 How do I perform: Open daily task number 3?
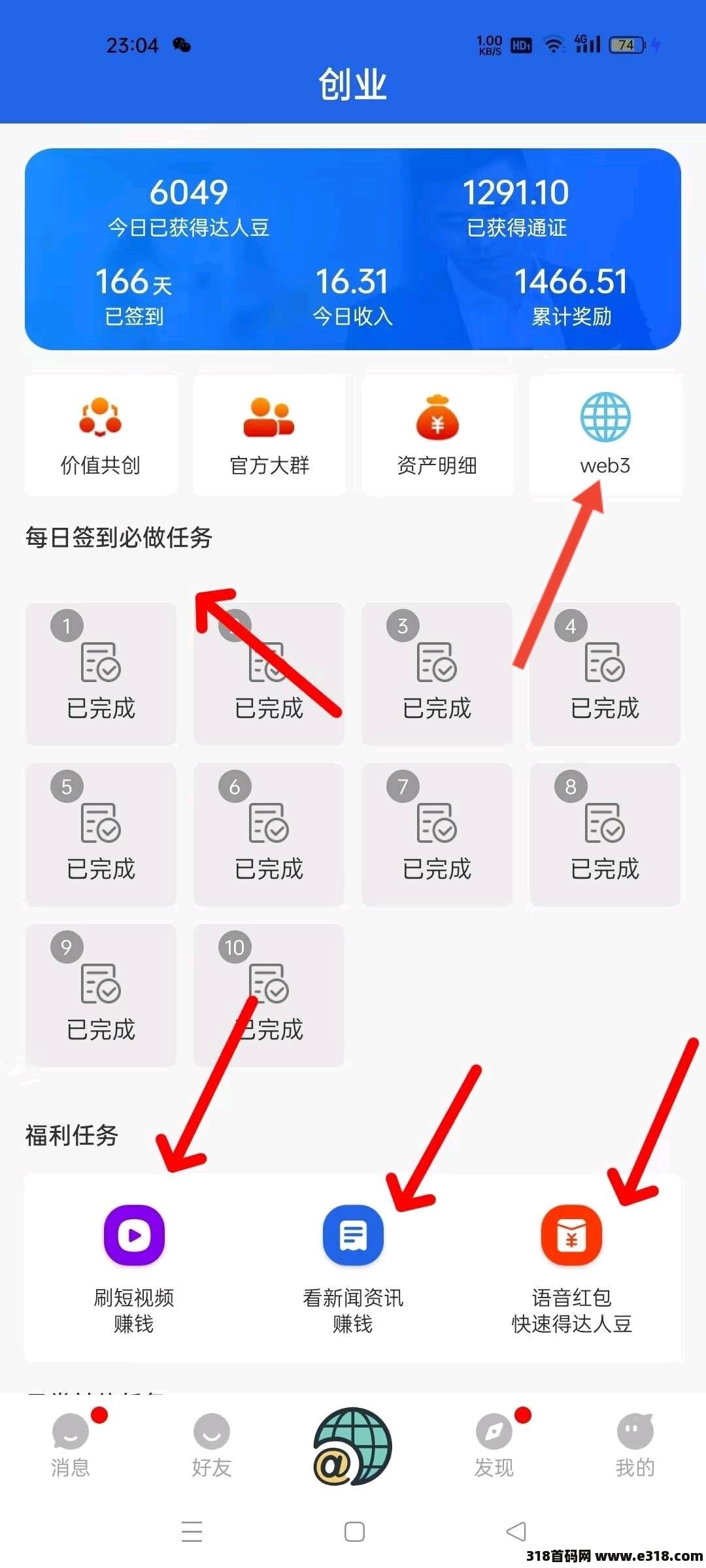tap(437, 674)
